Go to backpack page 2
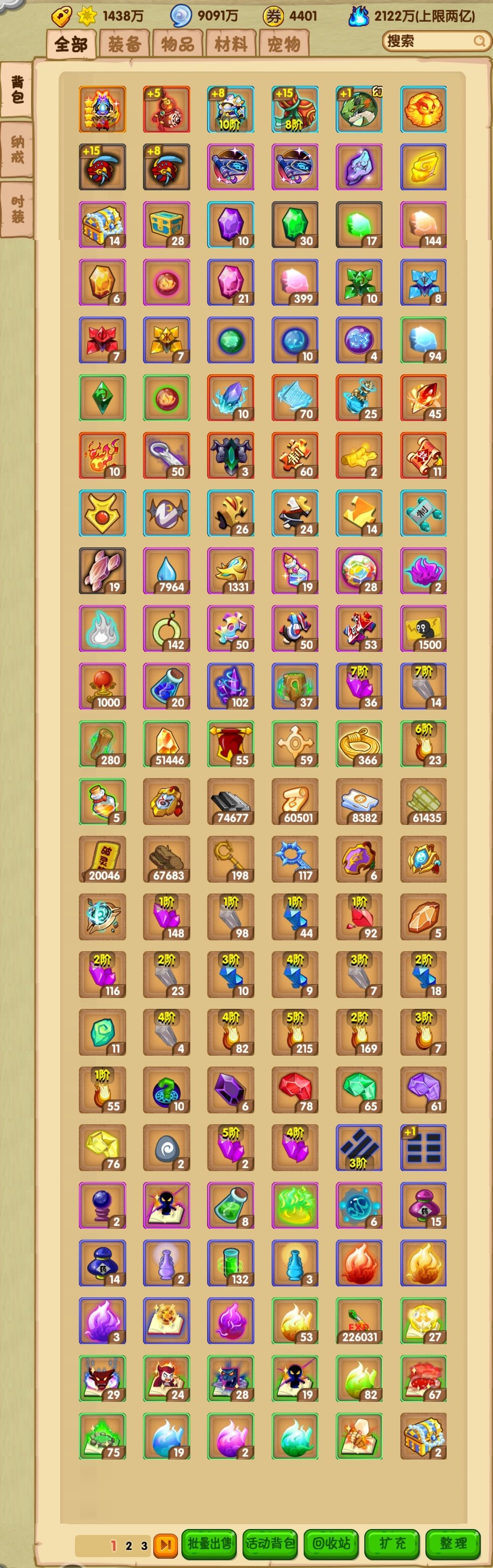493x1568 pixels. point(128,1545)
